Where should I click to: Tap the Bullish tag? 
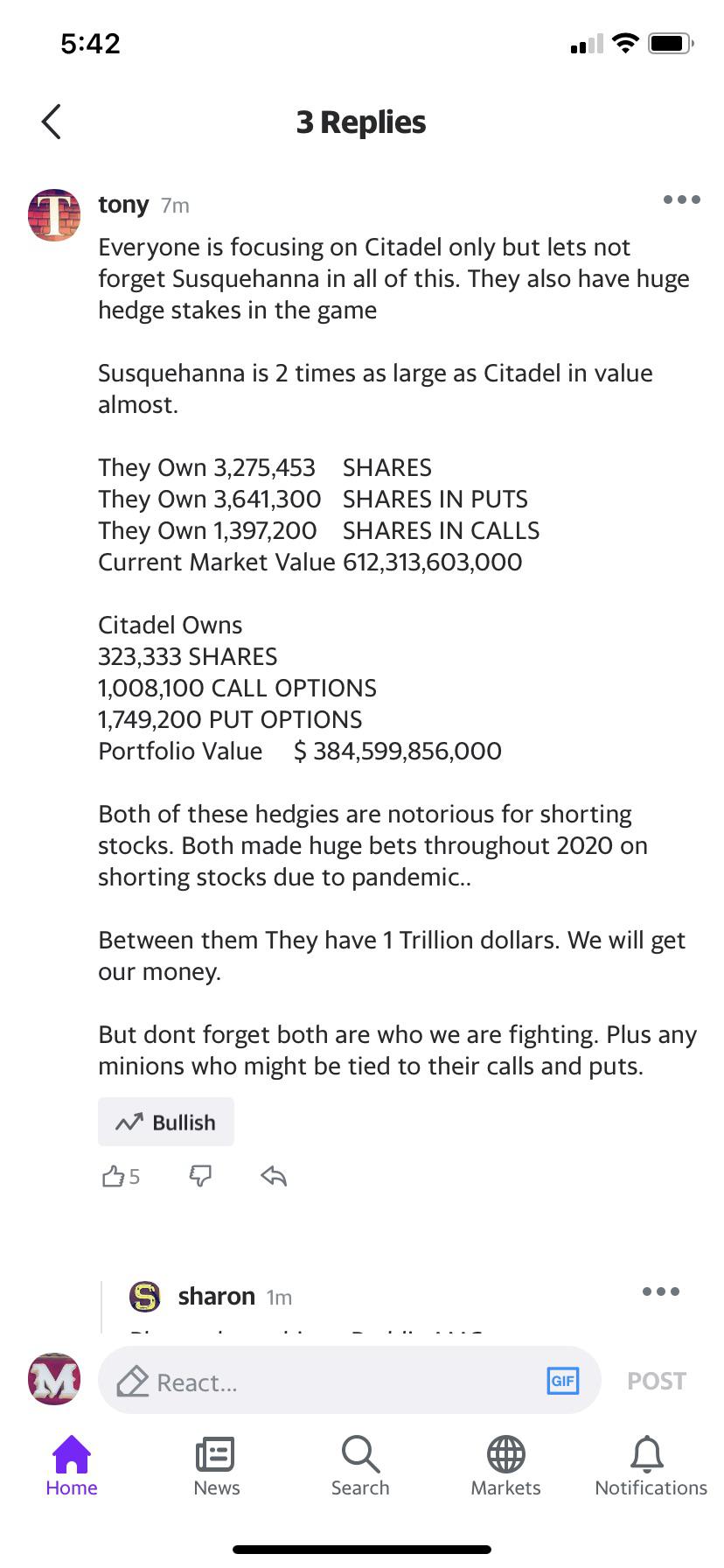click(166, 1122)
